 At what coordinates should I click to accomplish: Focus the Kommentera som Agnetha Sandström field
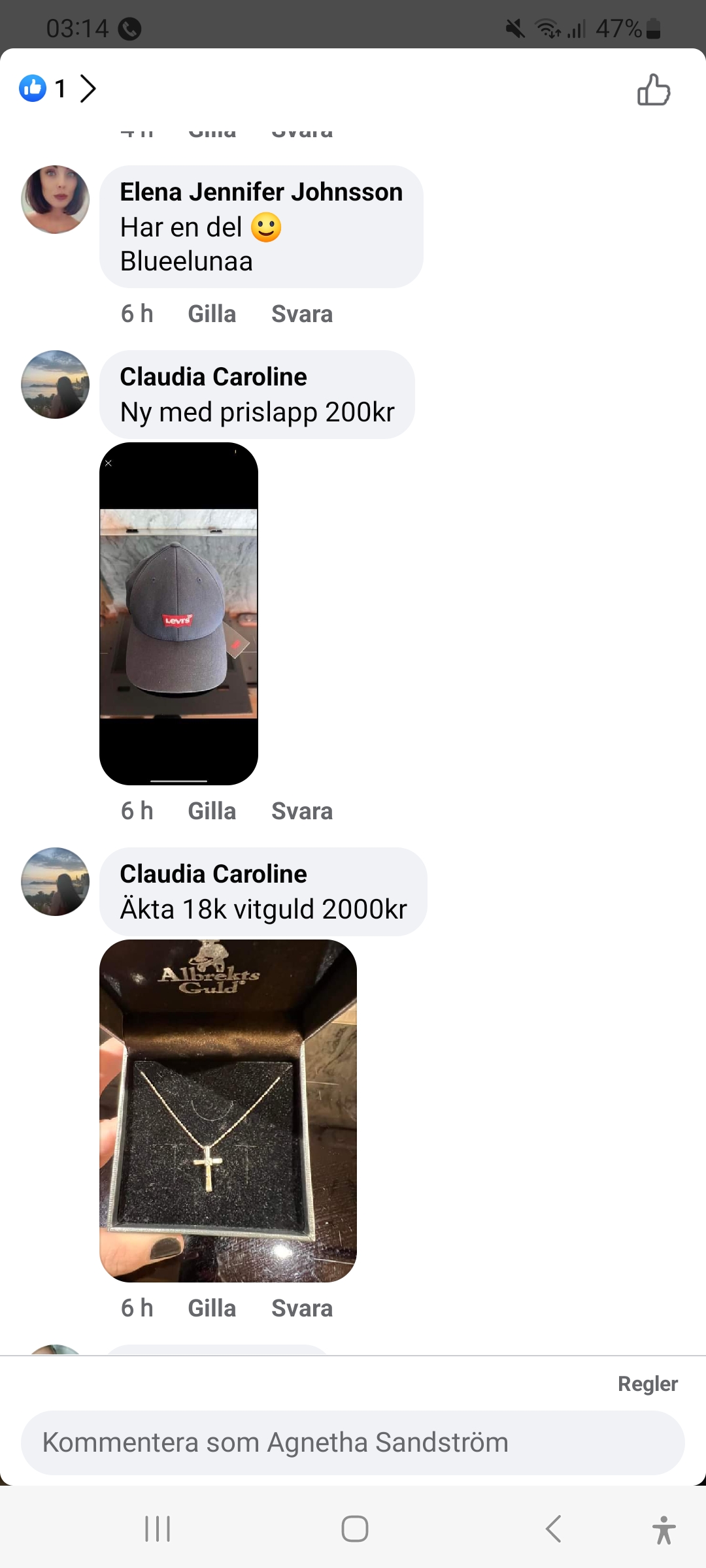(353, 1443)
